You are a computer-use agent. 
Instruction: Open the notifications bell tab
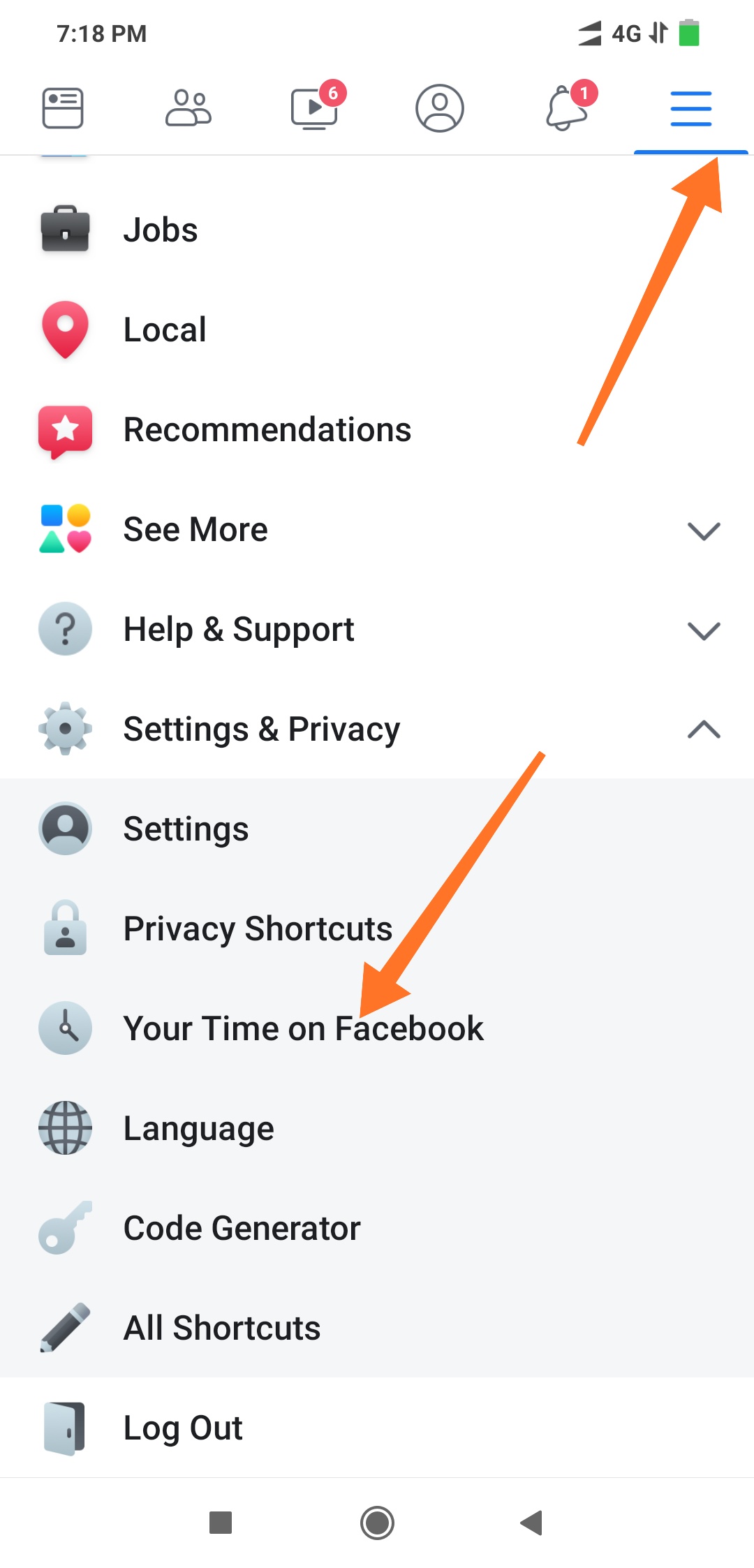(x=566, y=108)
